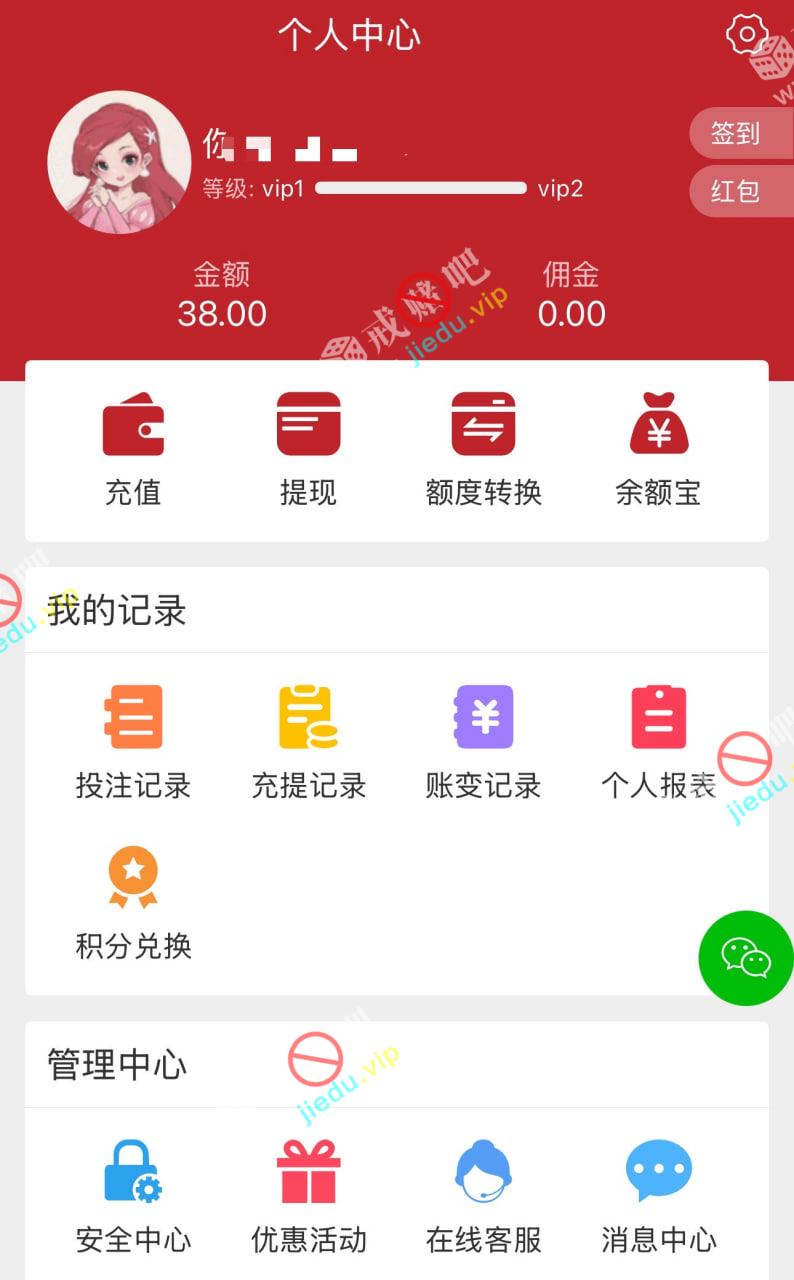Tap the green WeChat floating button
The image size is (794, 1280).
[x=746, y=957]
